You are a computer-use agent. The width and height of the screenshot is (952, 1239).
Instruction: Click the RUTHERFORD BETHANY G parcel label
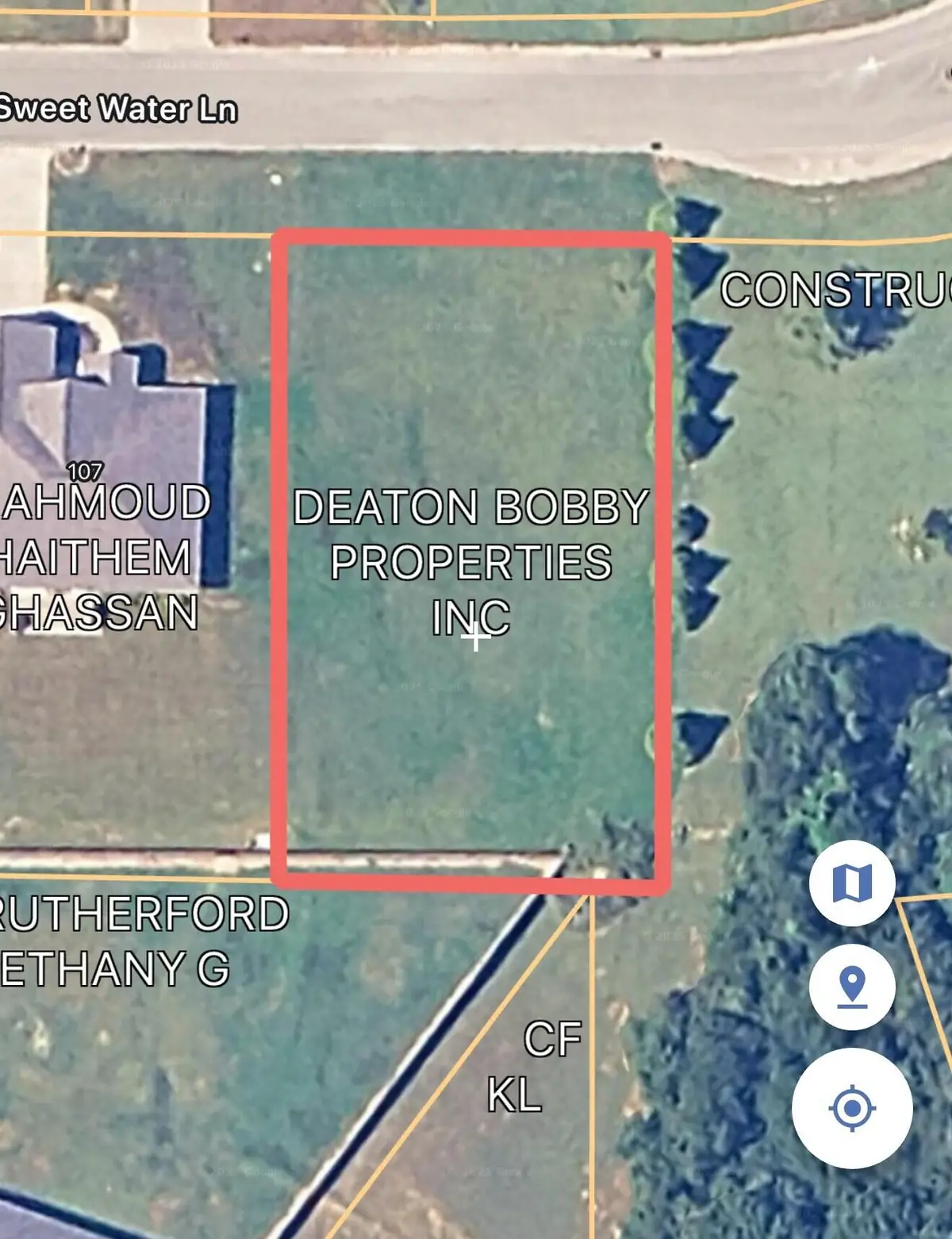(131, 941)
